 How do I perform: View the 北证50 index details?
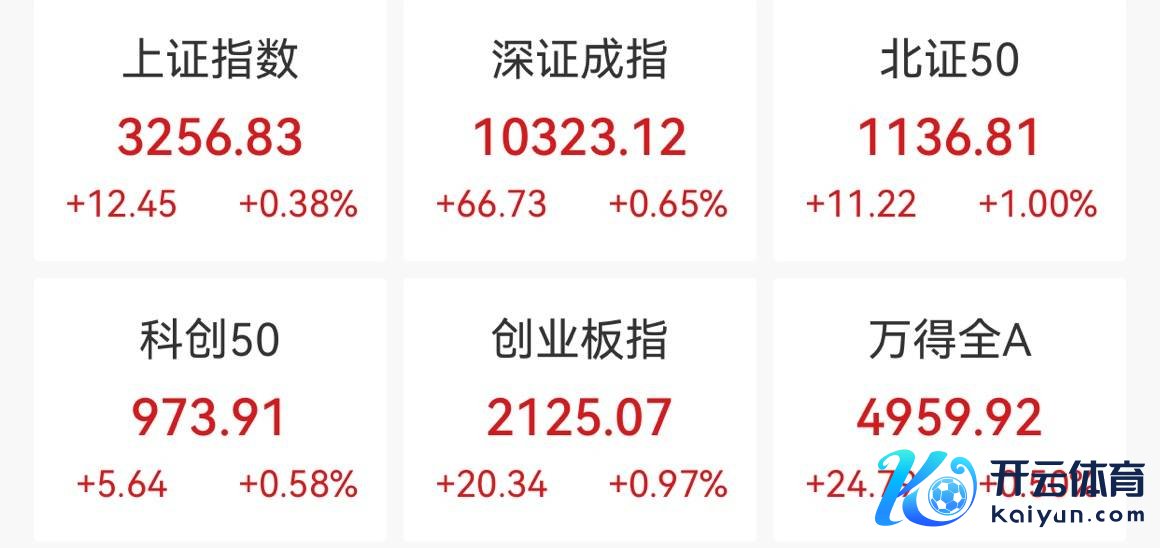[950, 135]
